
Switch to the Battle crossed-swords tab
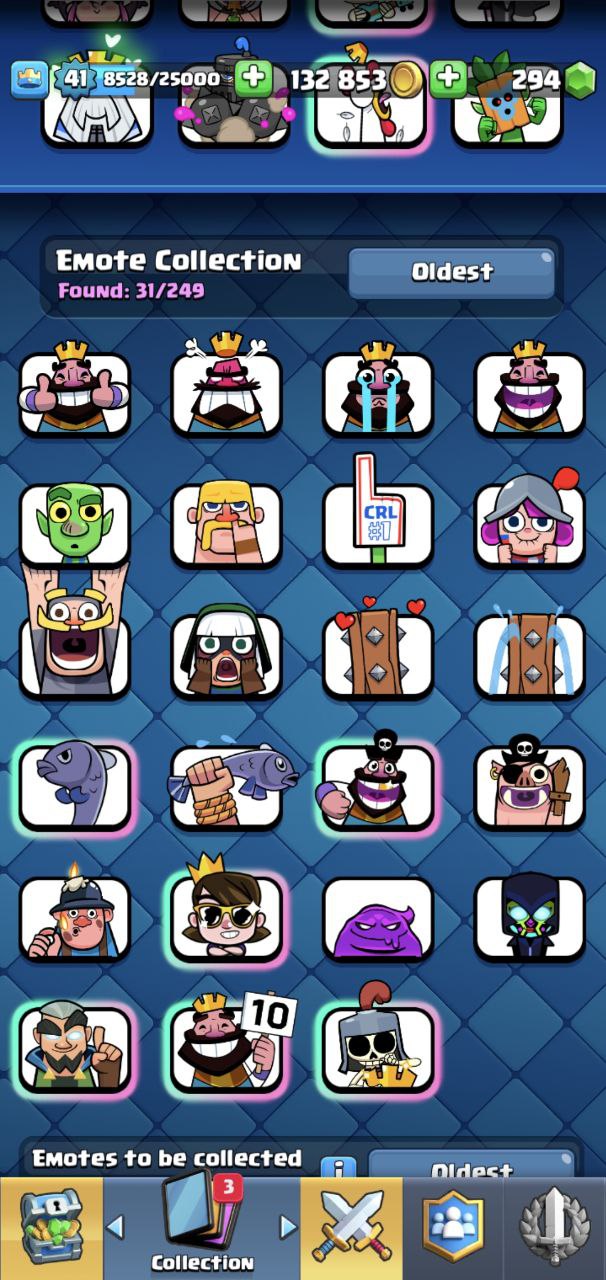tap(352, 1227)
